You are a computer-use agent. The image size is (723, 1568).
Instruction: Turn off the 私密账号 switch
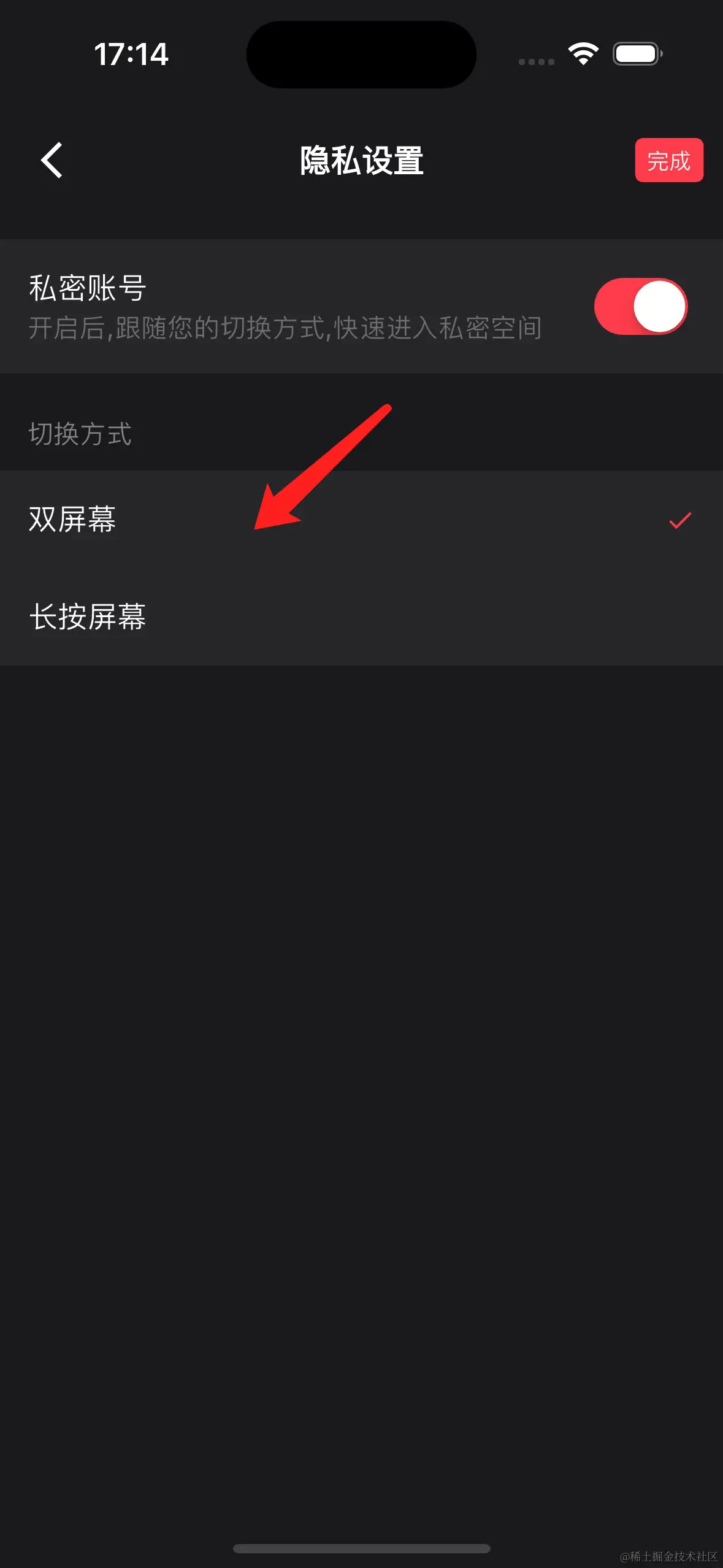coord(640,306)
